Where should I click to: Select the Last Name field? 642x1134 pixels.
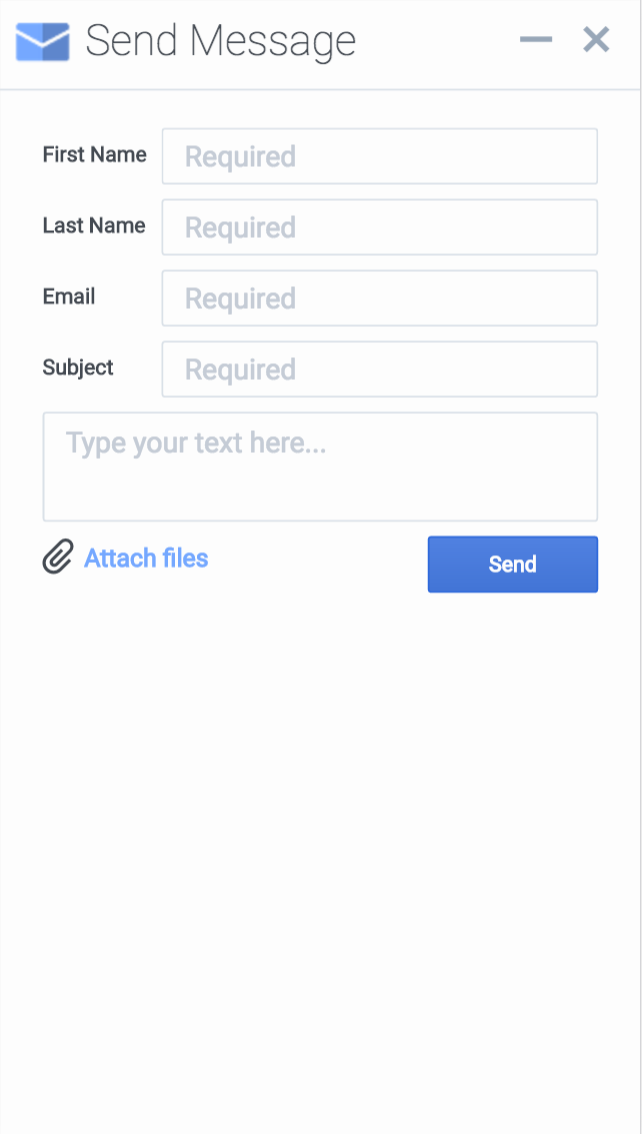(x=379, y=227)
